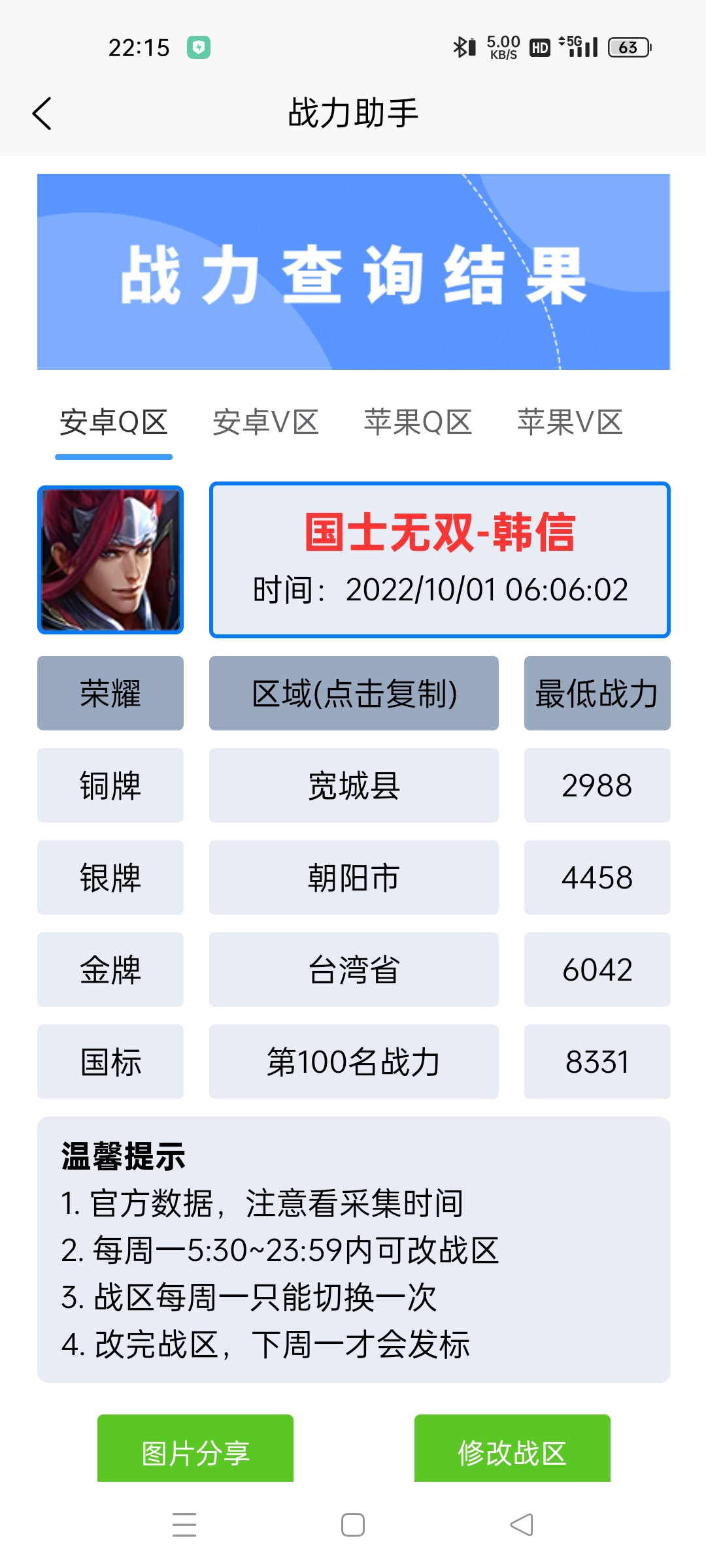The height and width of the screenshot is (1568, 706).
Task: Copy the 朝阳市 region name
Action: click(x=354, y=877)
